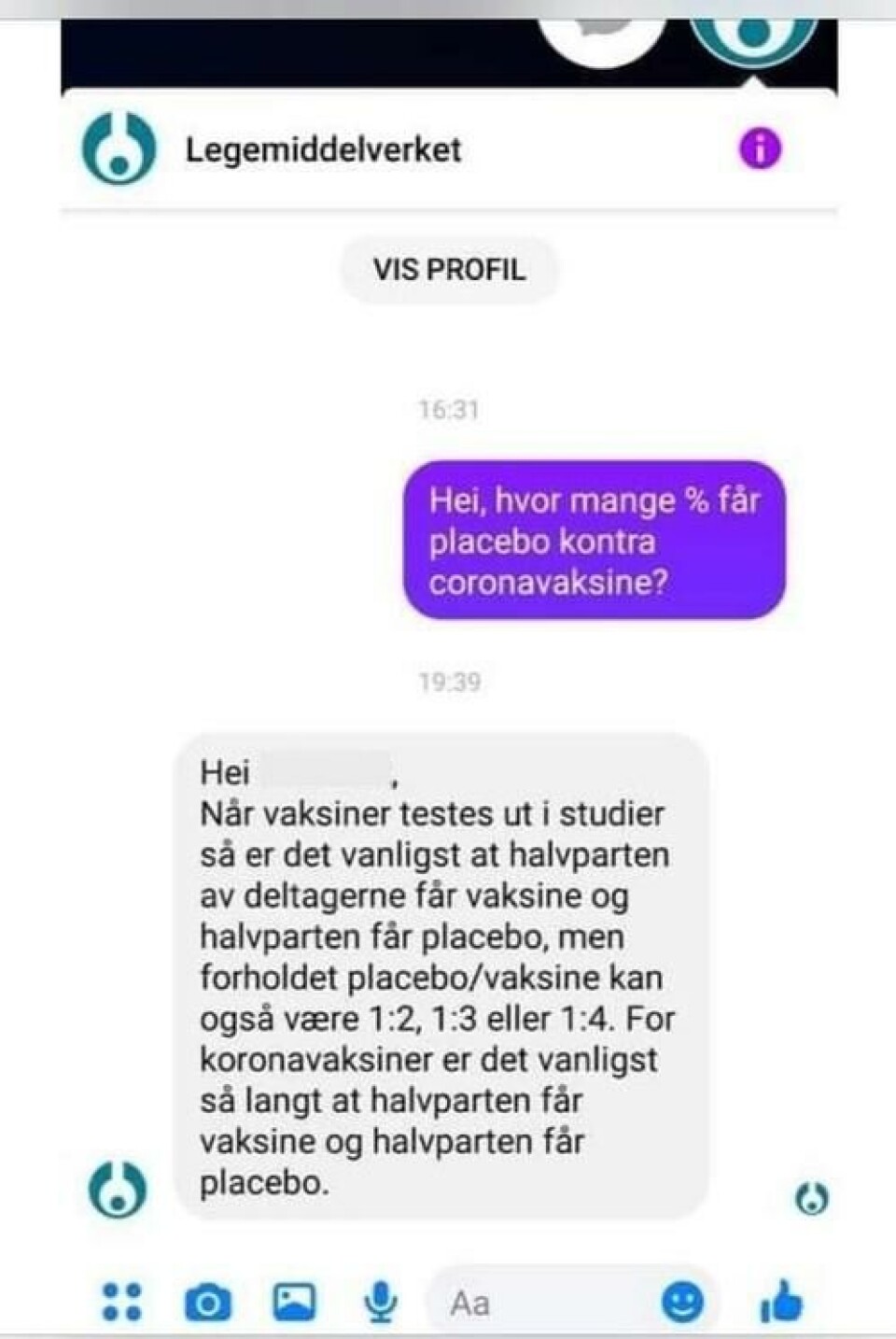Open the more actions grid icon

click(x=122, y=1302)
